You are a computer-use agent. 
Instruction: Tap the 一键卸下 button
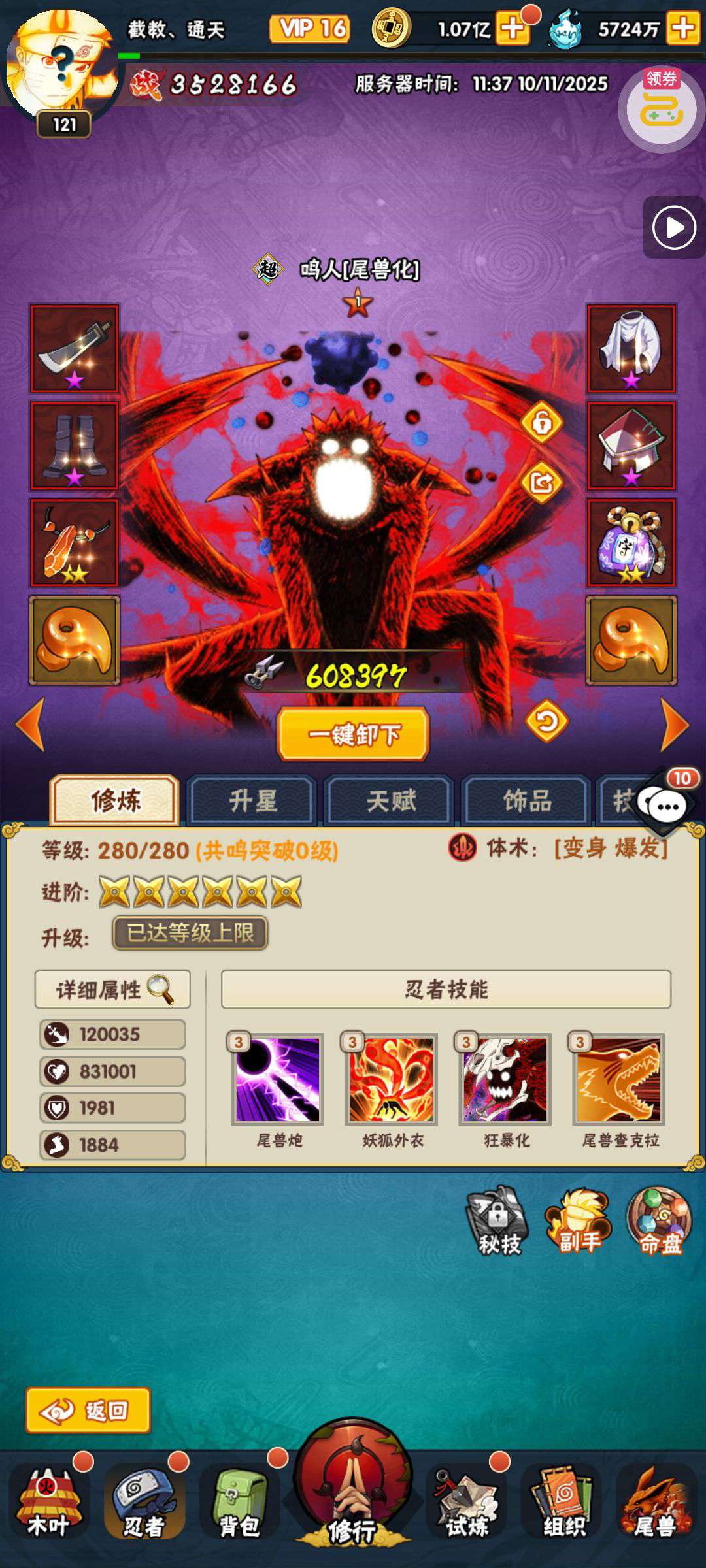pos(353,734)
